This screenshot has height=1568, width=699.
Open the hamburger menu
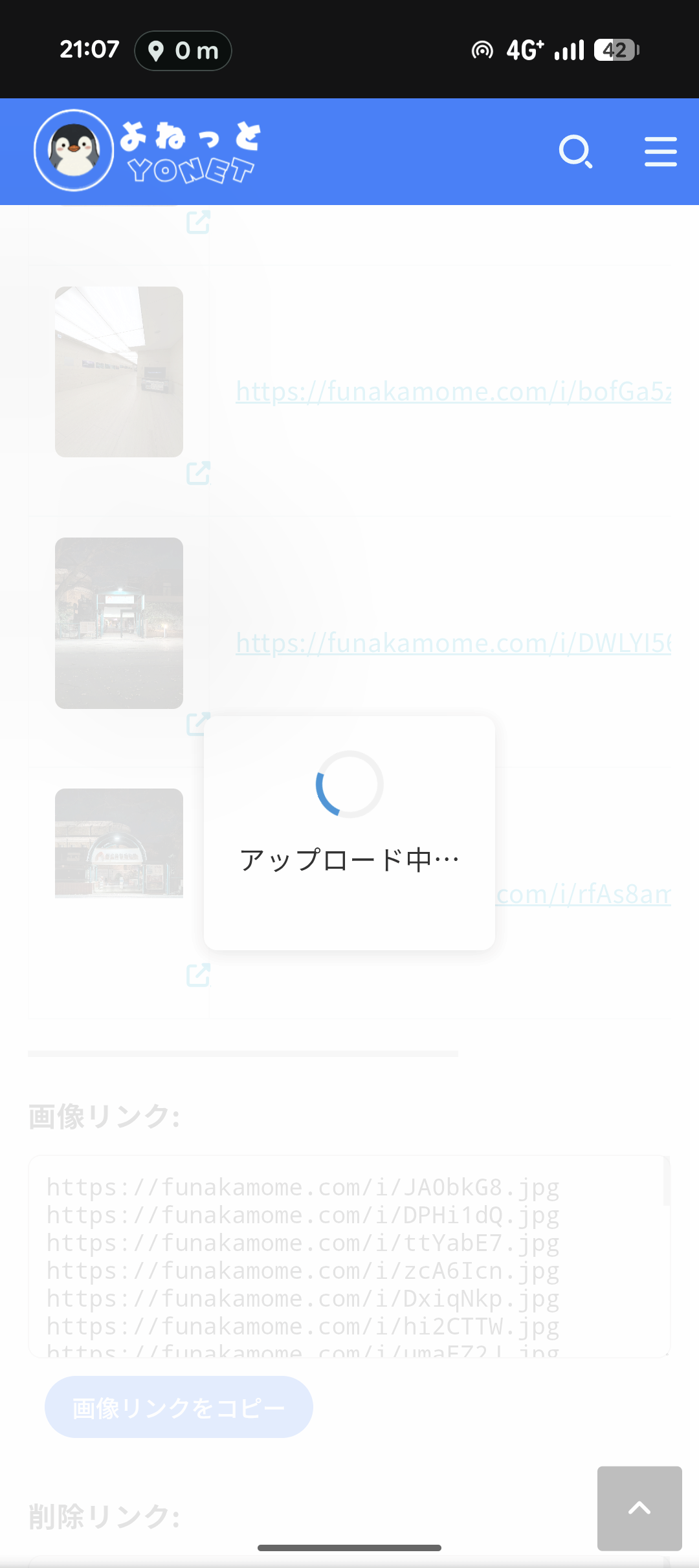pyautogui.click(x=660, y=152)
